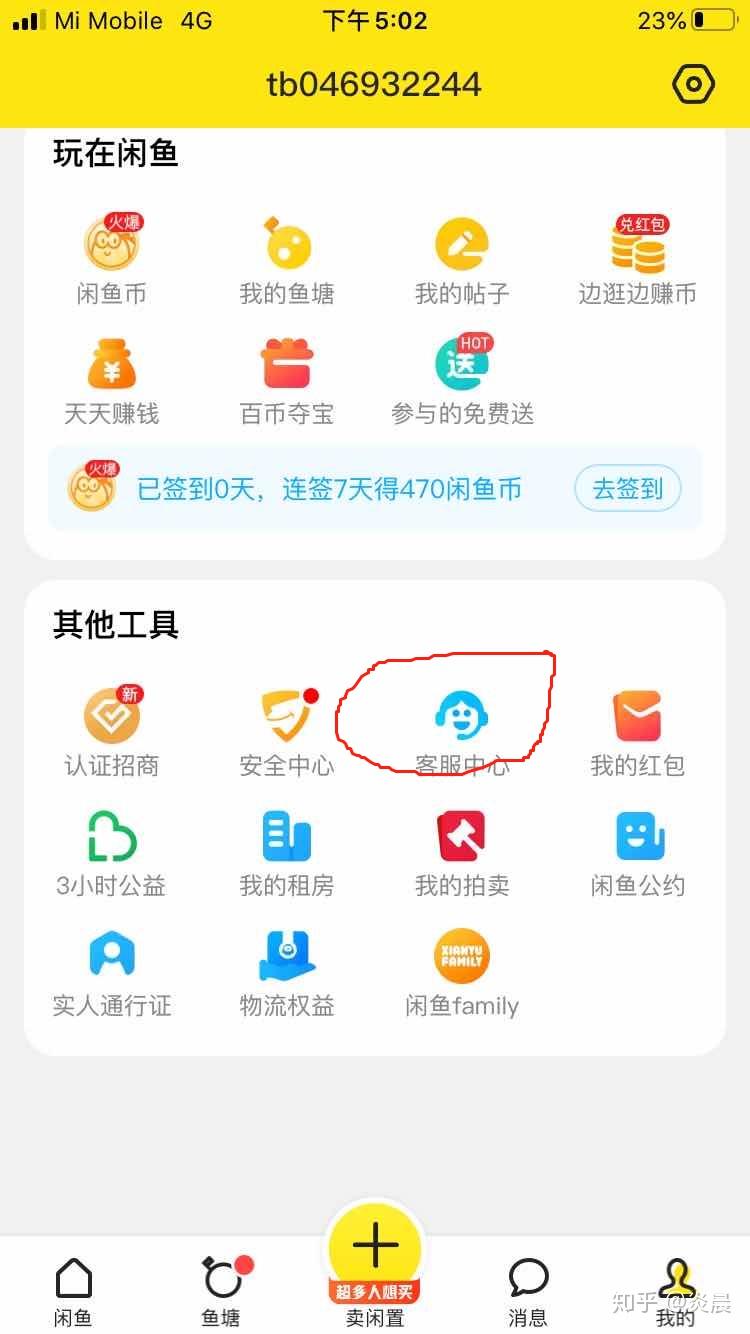Open 闲鱼币 coins

pyautogui.click(x=112, y=259)
